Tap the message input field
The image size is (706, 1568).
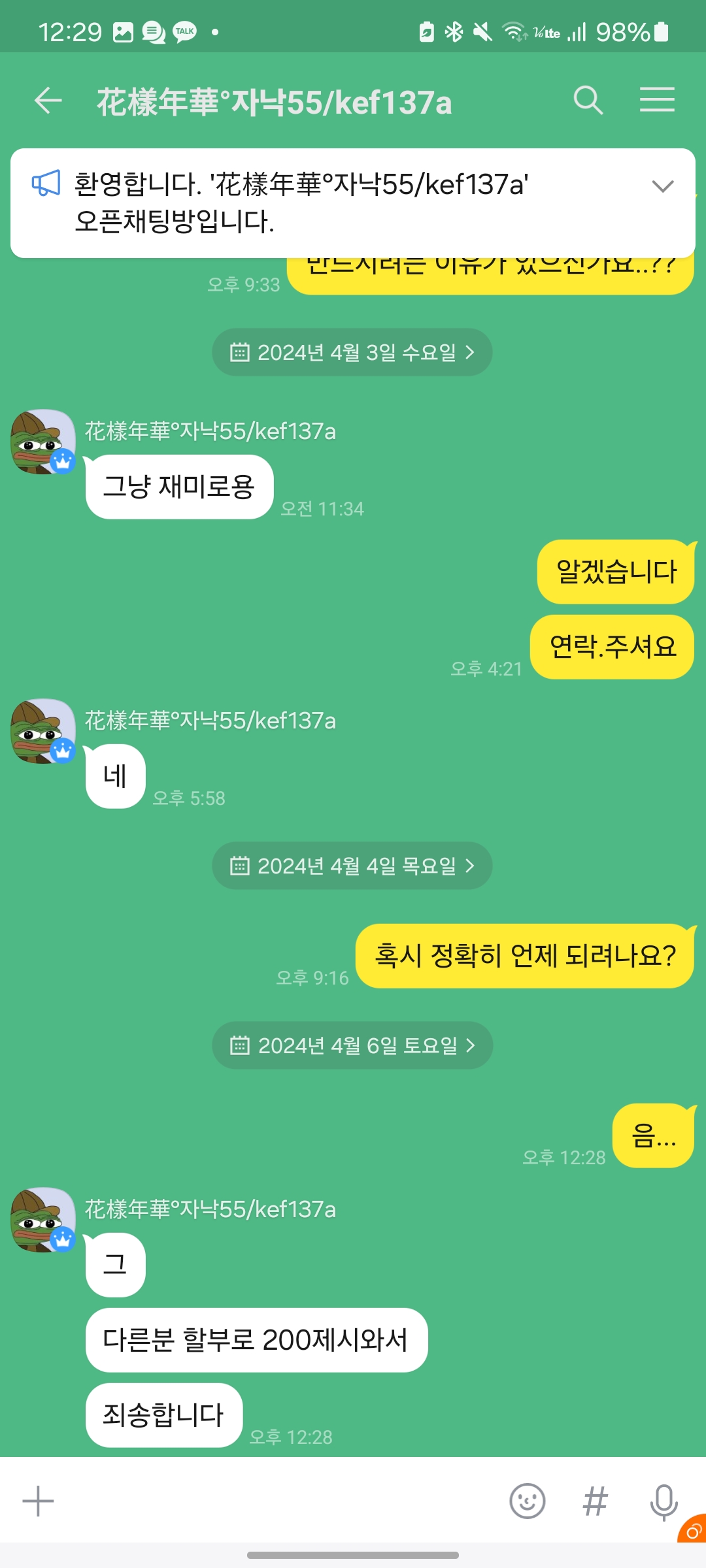point(275,1501)
